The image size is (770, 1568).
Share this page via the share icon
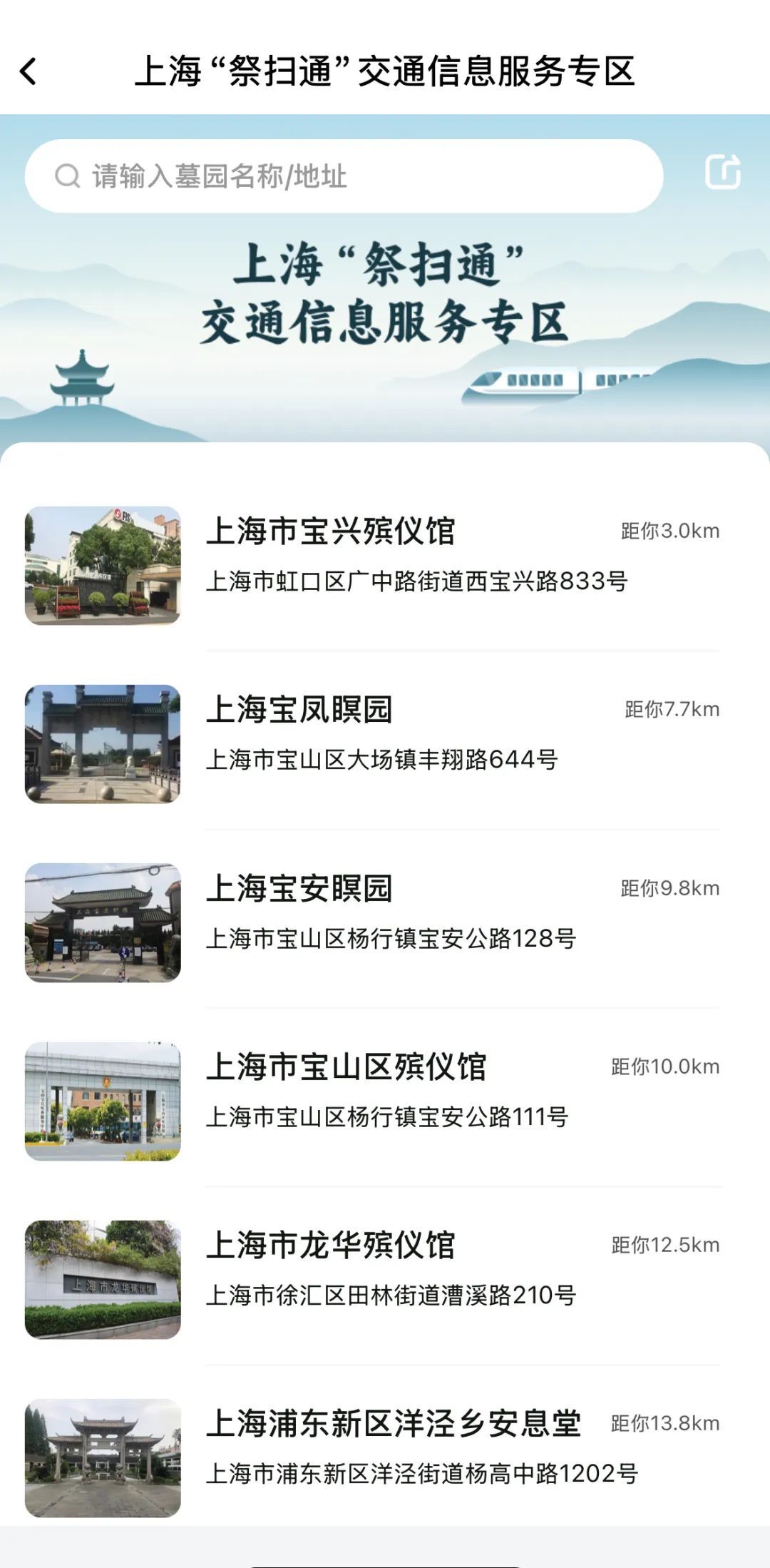722,172
